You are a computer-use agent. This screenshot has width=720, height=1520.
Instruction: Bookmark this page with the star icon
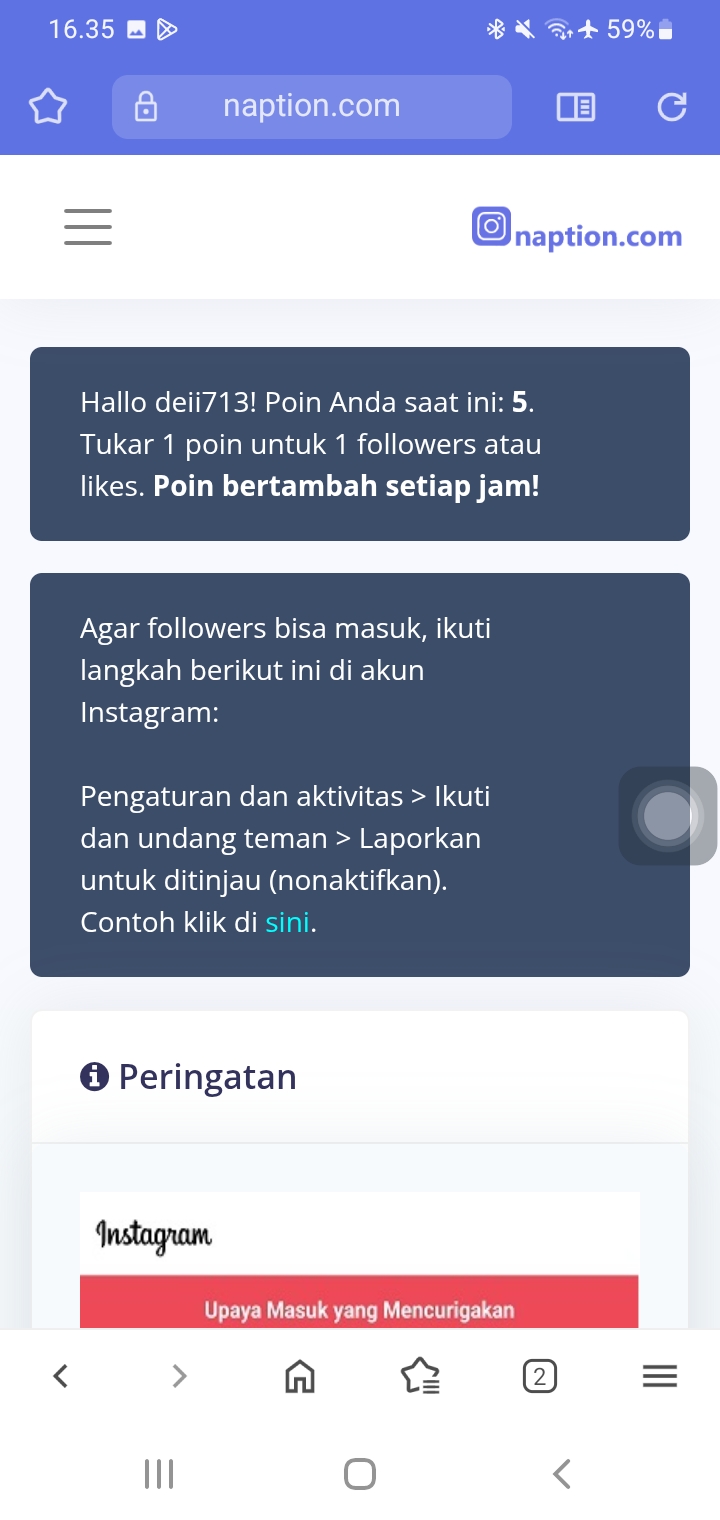[48, 106]
